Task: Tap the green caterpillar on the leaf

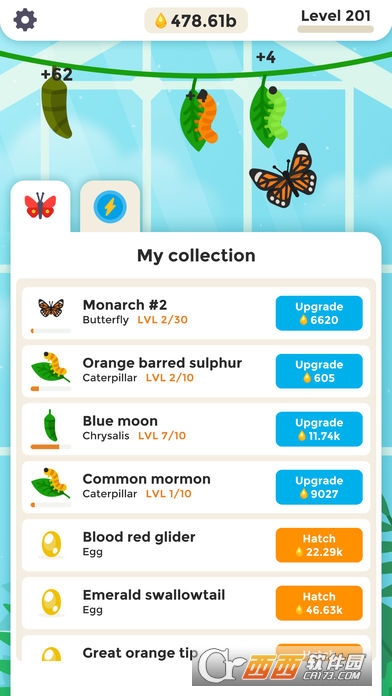Action: point(269,113)
